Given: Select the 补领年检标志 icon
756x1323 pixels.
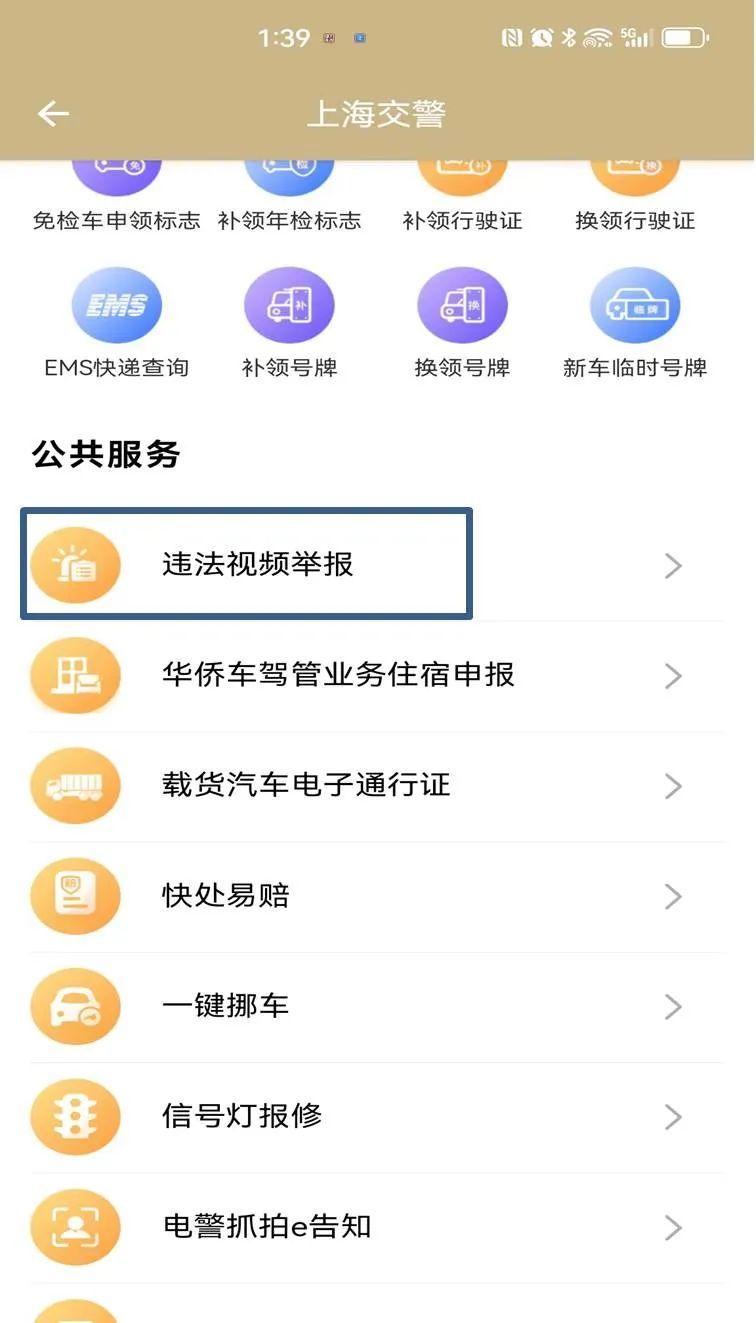Looking at the screenshot, I should coord(289,170).
